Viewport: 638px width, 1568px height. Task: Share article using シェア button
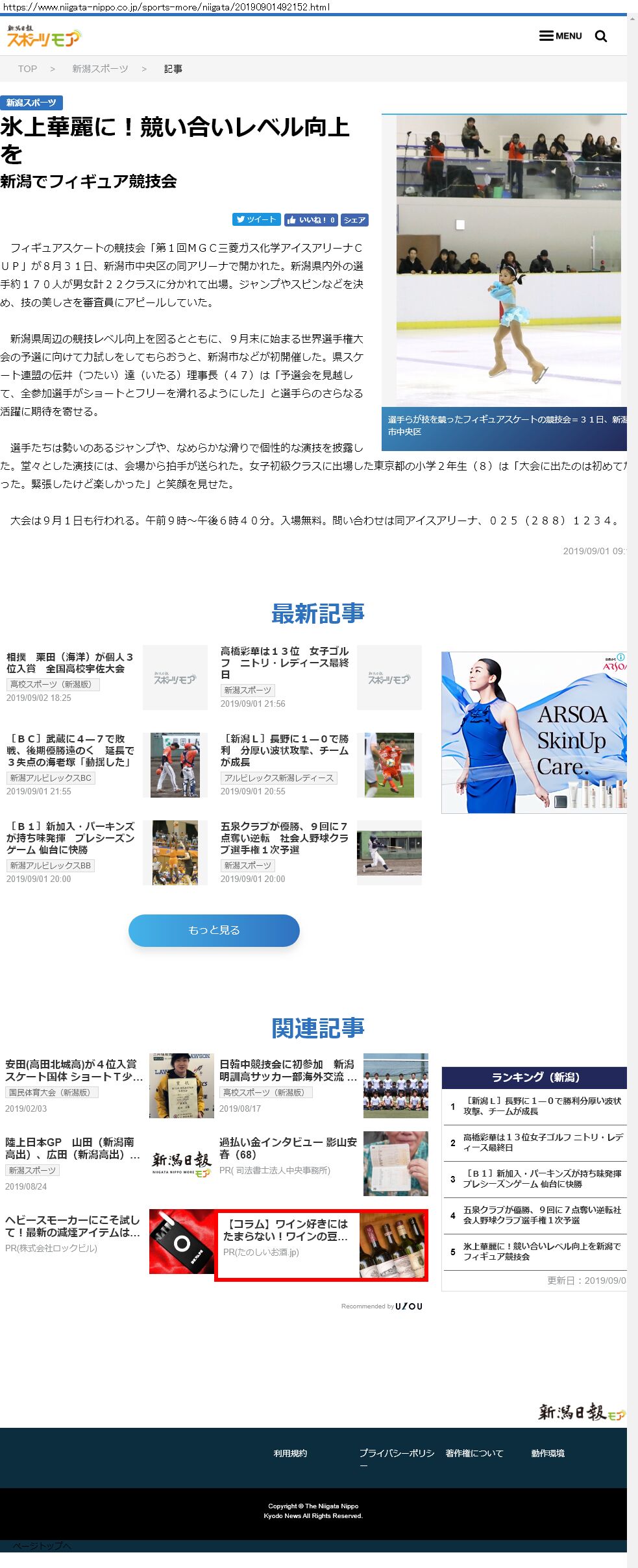(x=354, y=220)
